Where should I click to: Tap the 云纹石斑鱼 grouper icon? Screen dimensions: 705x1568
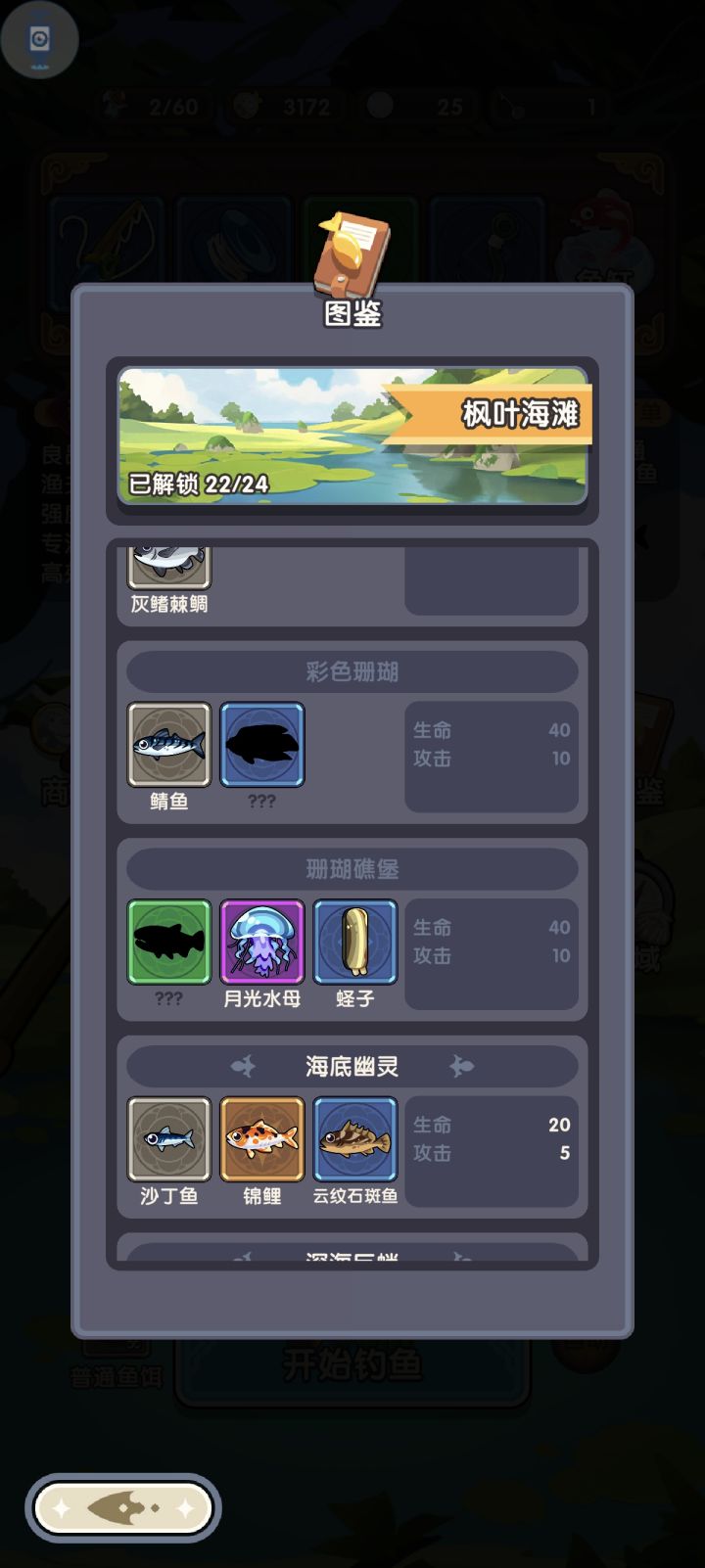[354, 1138]
